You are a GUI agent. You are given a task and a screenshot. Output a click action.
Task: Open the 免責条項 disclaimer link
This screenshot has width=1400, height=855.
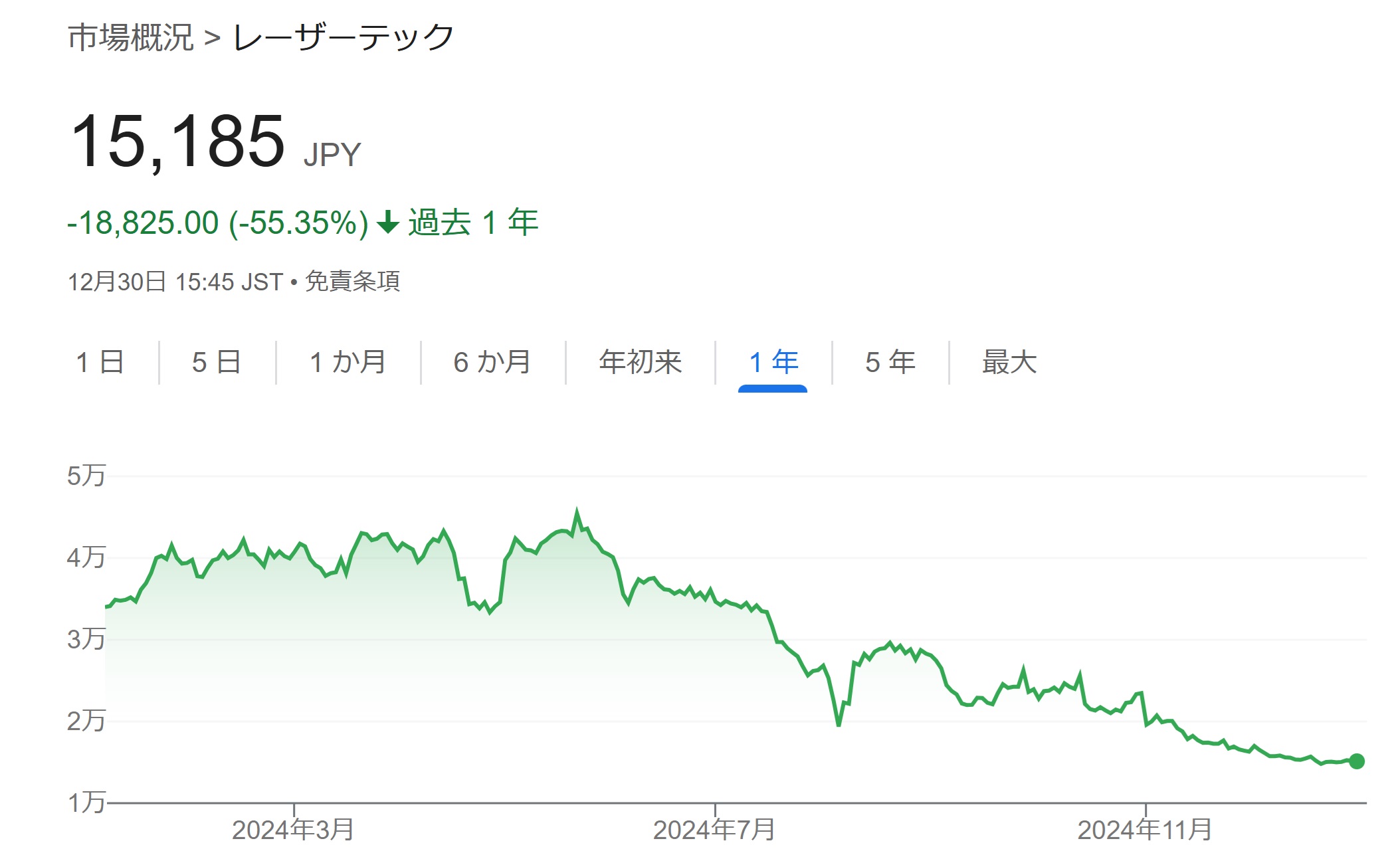tap(352, 282)
